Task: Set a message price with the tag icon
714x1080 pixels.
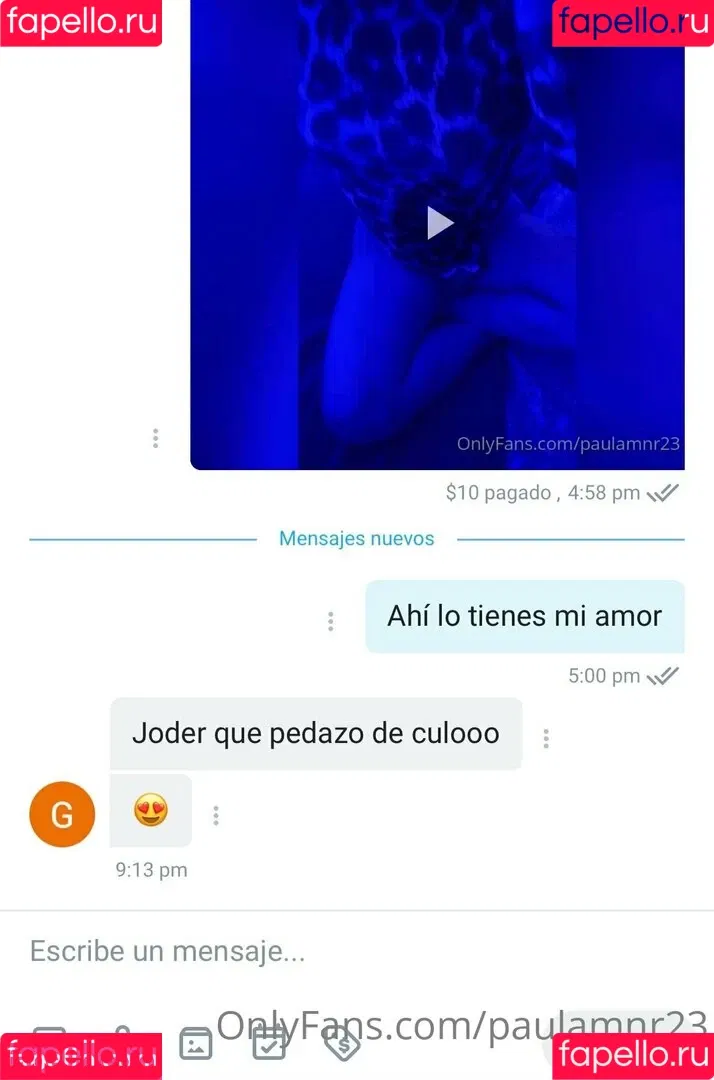Action: 342,1043
